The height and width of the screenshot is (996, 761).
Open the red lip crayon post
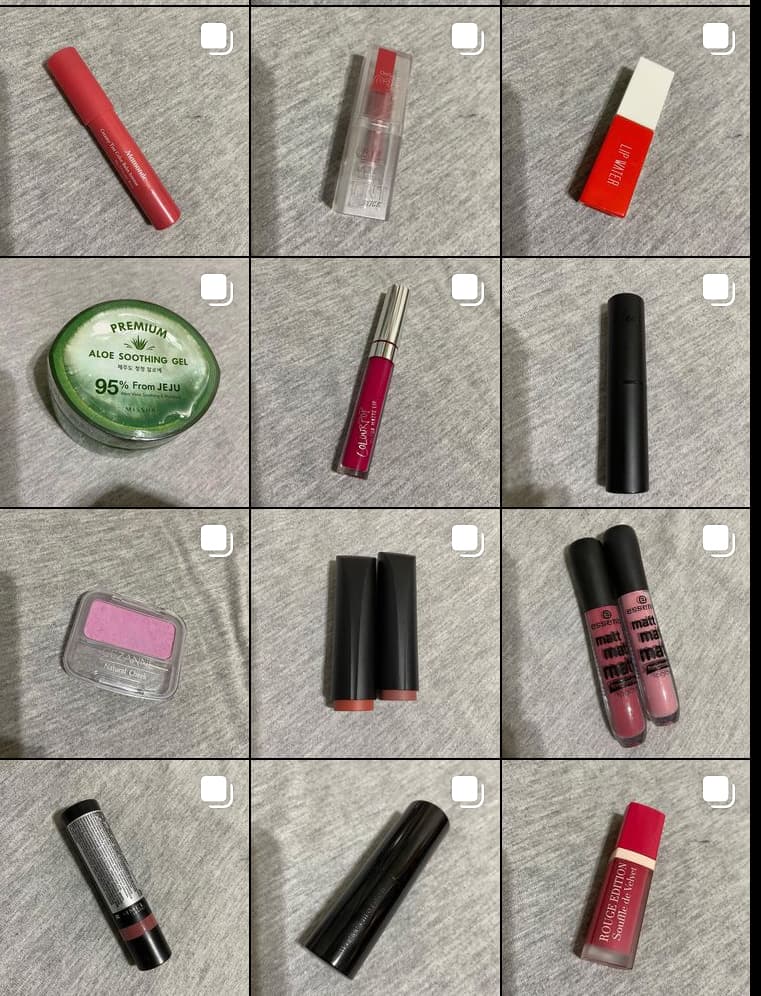click(124, 132)
